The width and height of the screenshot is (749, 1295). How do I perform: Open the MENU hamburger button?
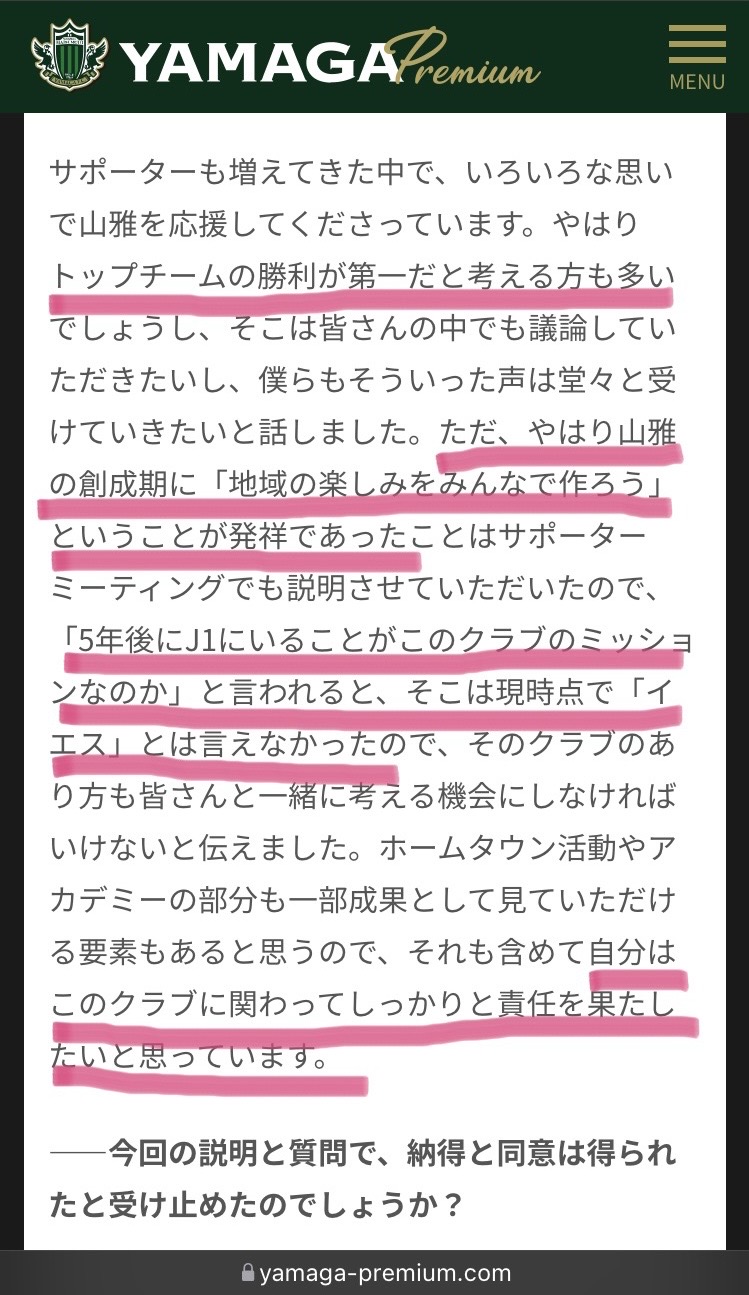697,58
